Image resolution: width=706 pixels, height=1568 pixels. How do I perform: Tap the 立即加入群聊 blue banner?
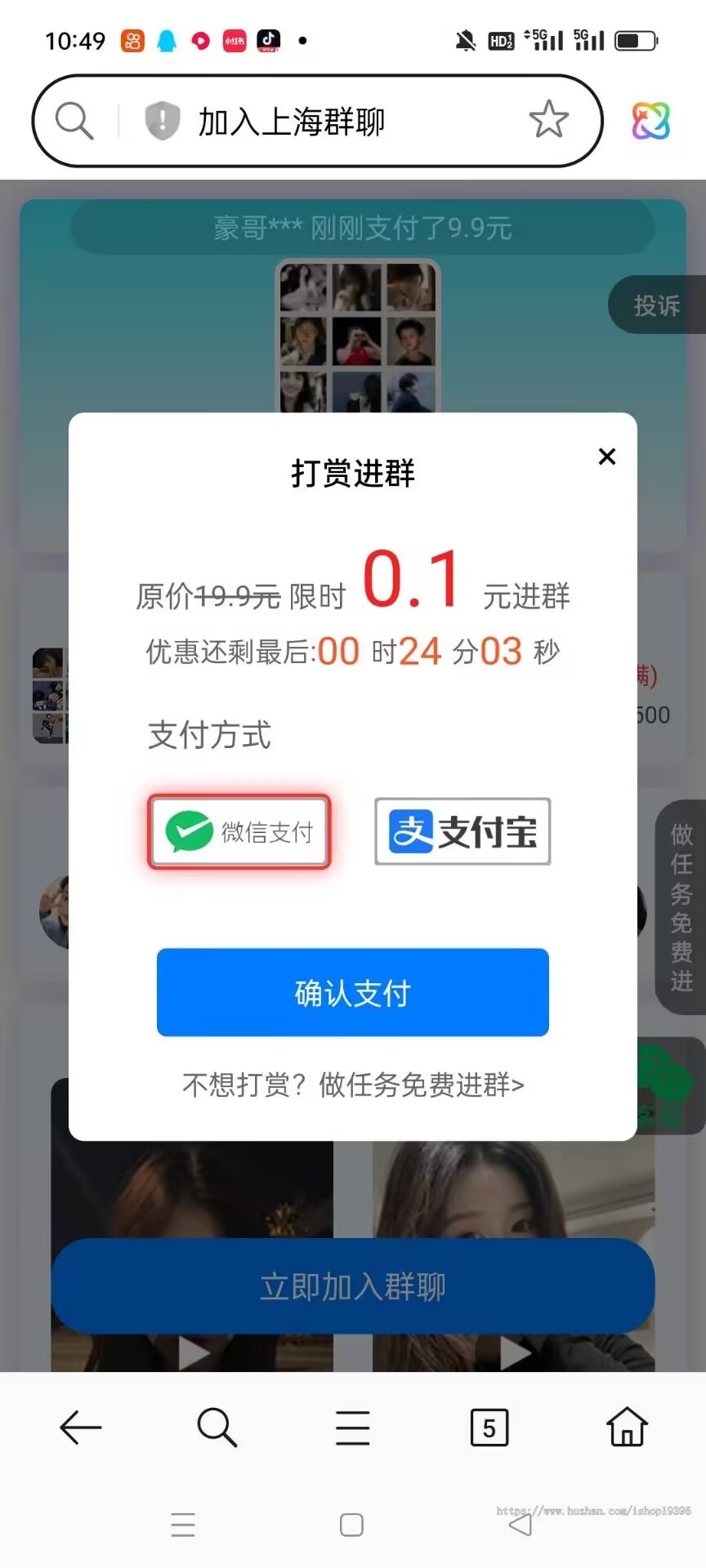(x=352, y=1285)
